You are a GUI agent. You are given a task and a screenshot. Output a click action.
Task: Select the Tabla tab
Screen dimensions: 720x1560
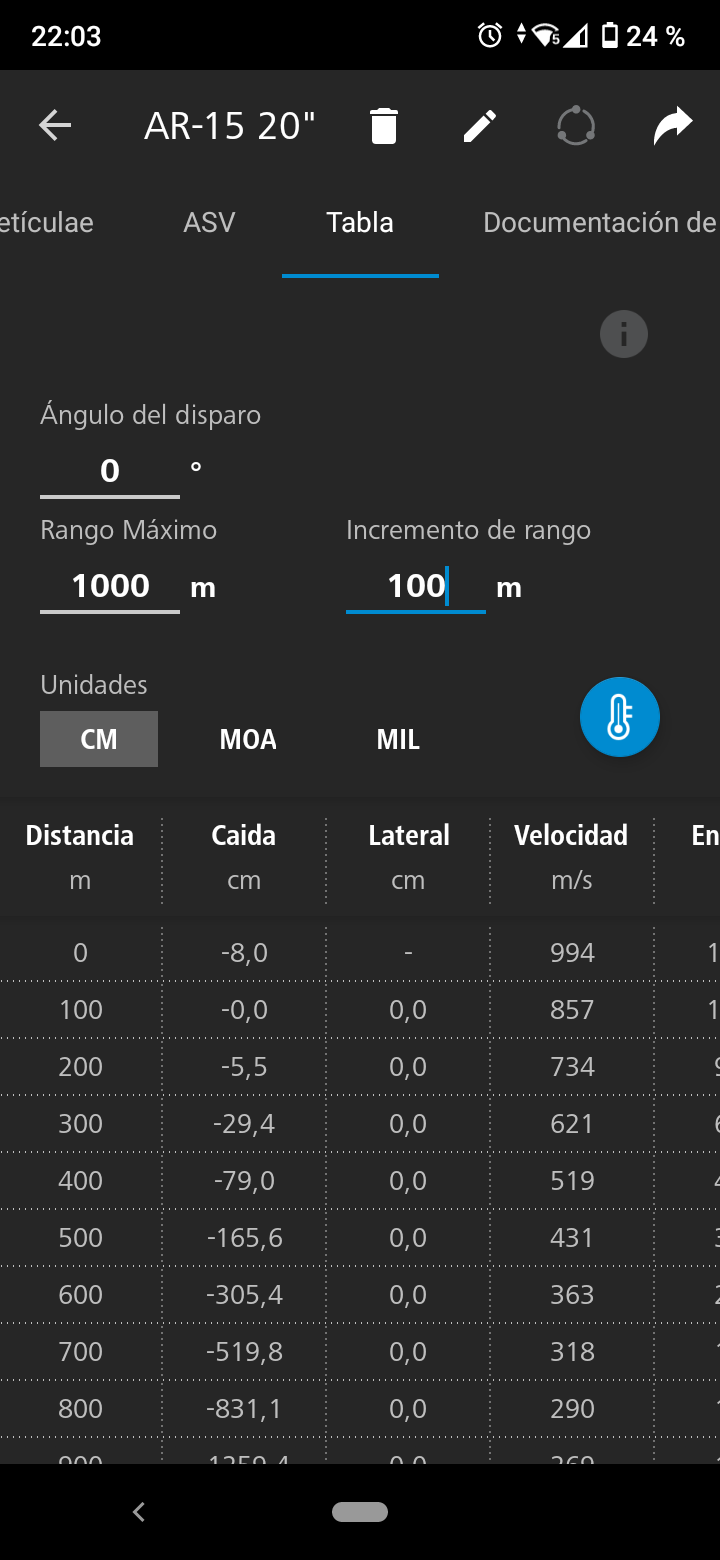[x=360, y=222]
